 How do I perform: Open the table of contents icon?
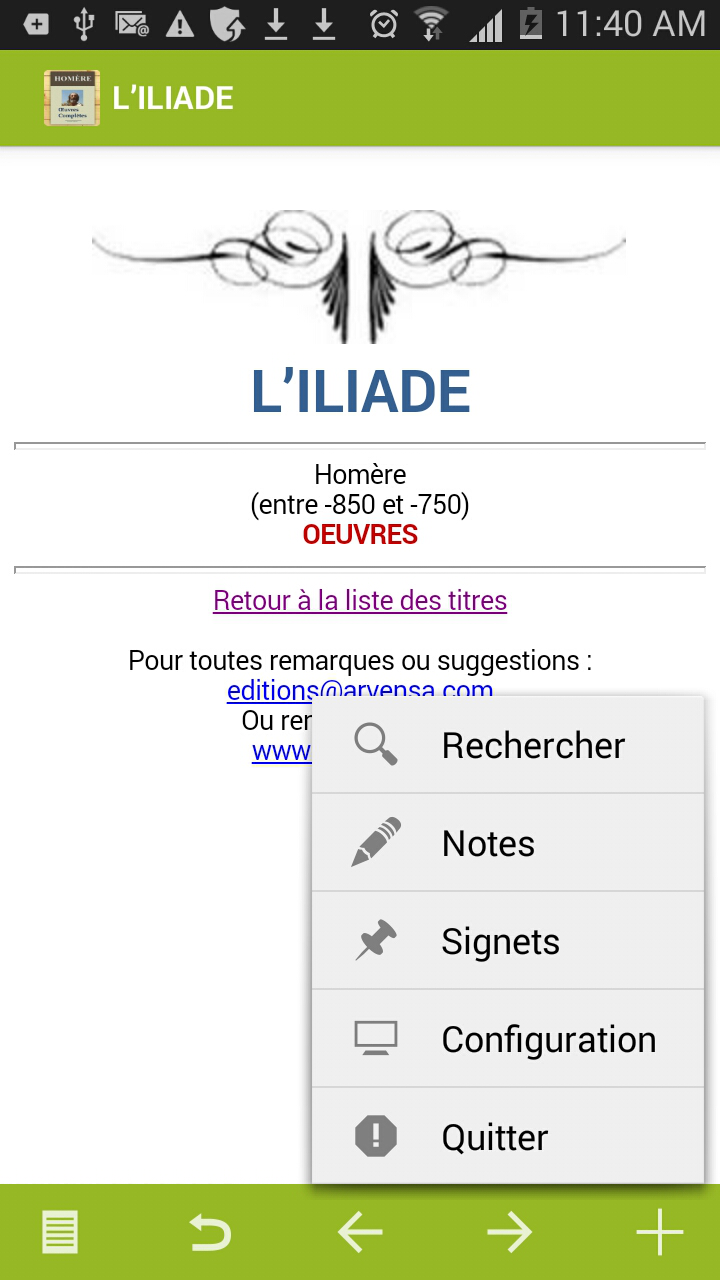tap(60, 1232)
